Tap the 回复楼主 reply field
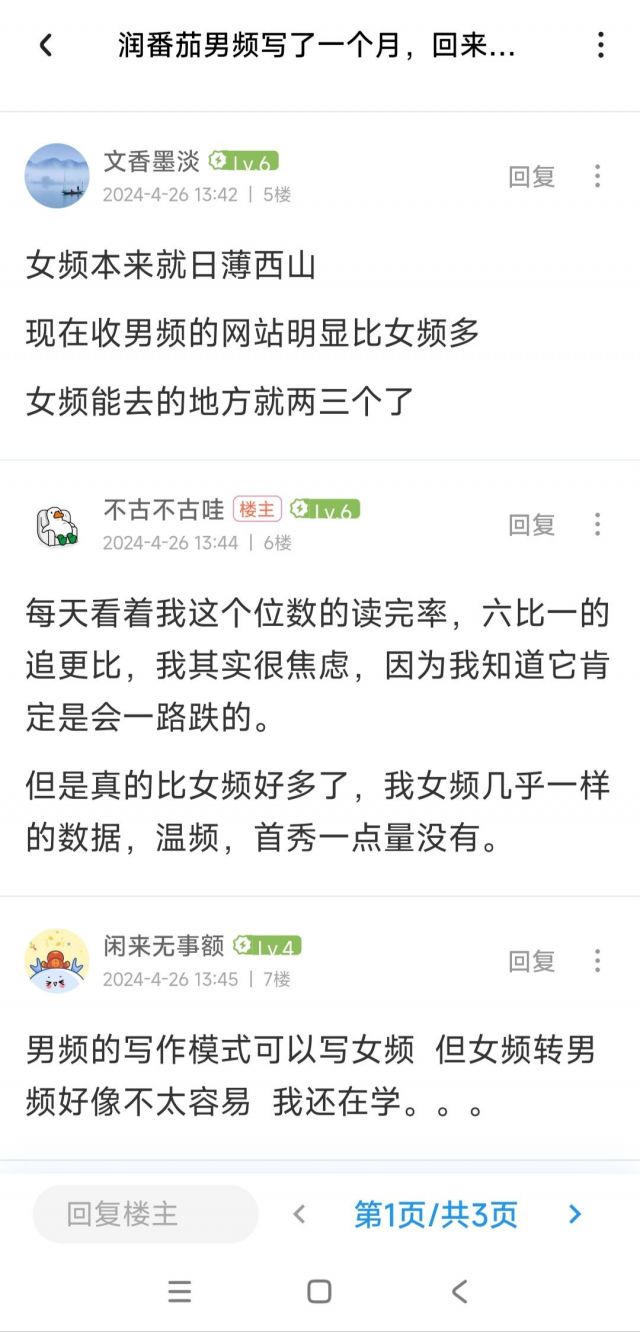The height and width of the screenshot is (1332, 640). click(x=146, y=1214)
